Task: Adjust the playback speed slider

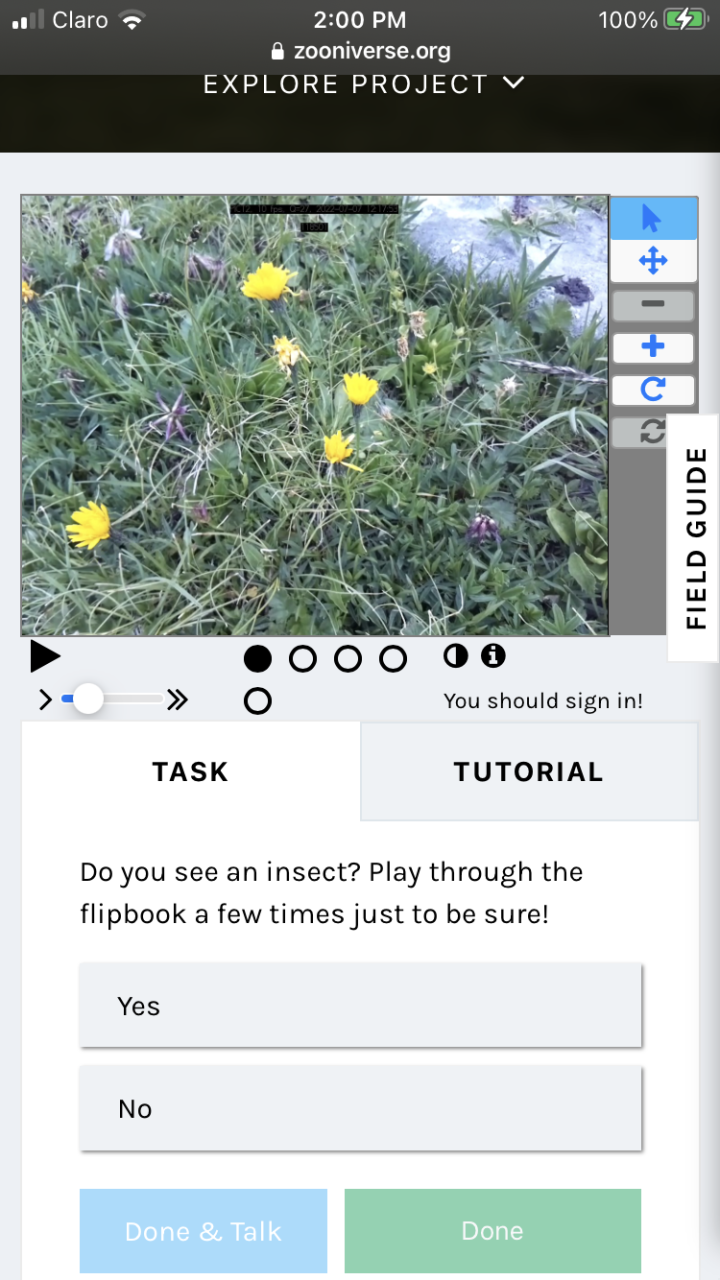Action: 88,699
